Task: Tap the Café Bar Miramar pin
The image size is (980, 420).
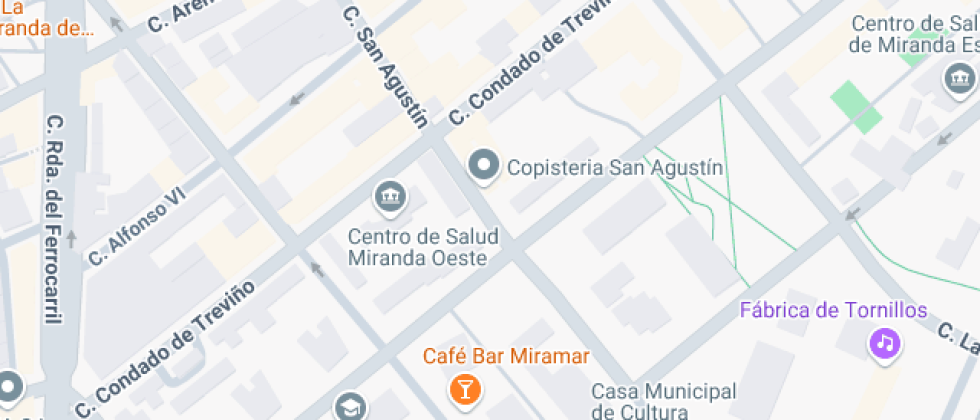Action: click(465, 388)
